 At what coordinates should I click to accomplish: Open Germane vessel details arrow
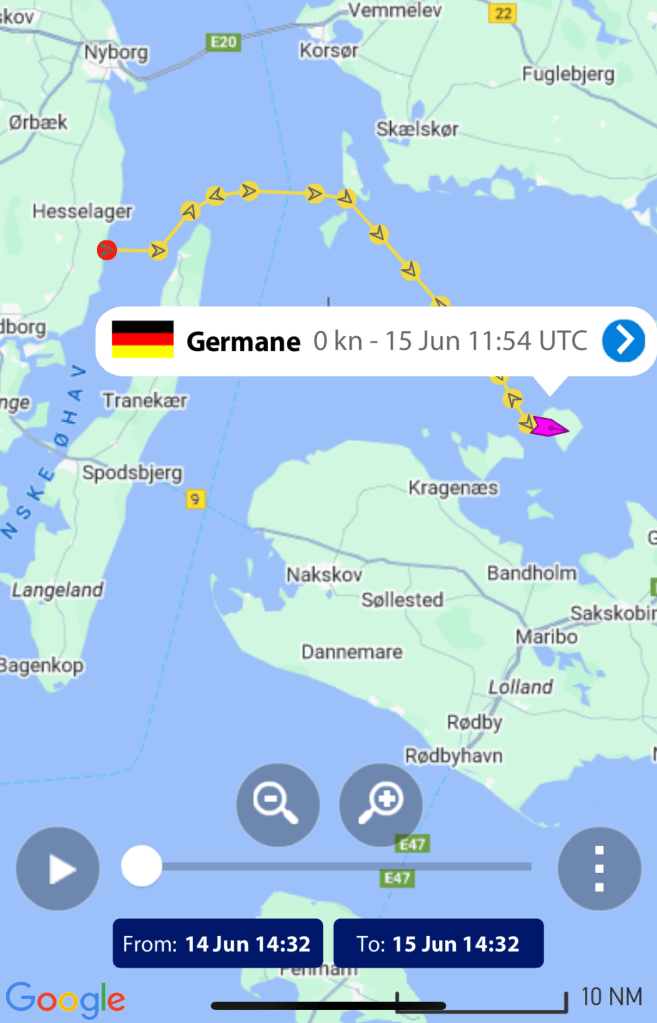623,341
